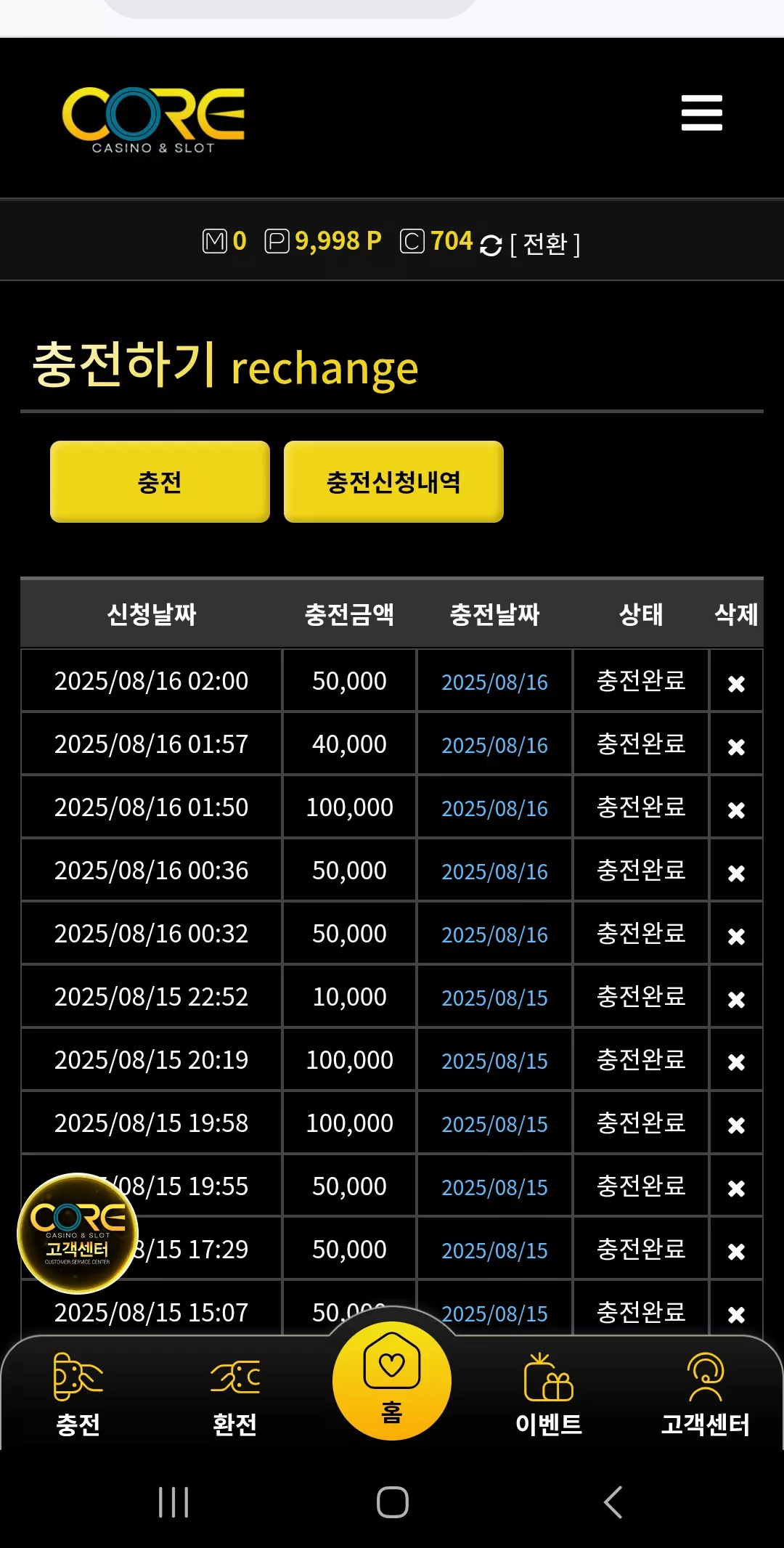Open the 고객센터 bottom tab
Image resolution: width=784 pixels, height=1548 pixels.
[x=705, y=1394]
